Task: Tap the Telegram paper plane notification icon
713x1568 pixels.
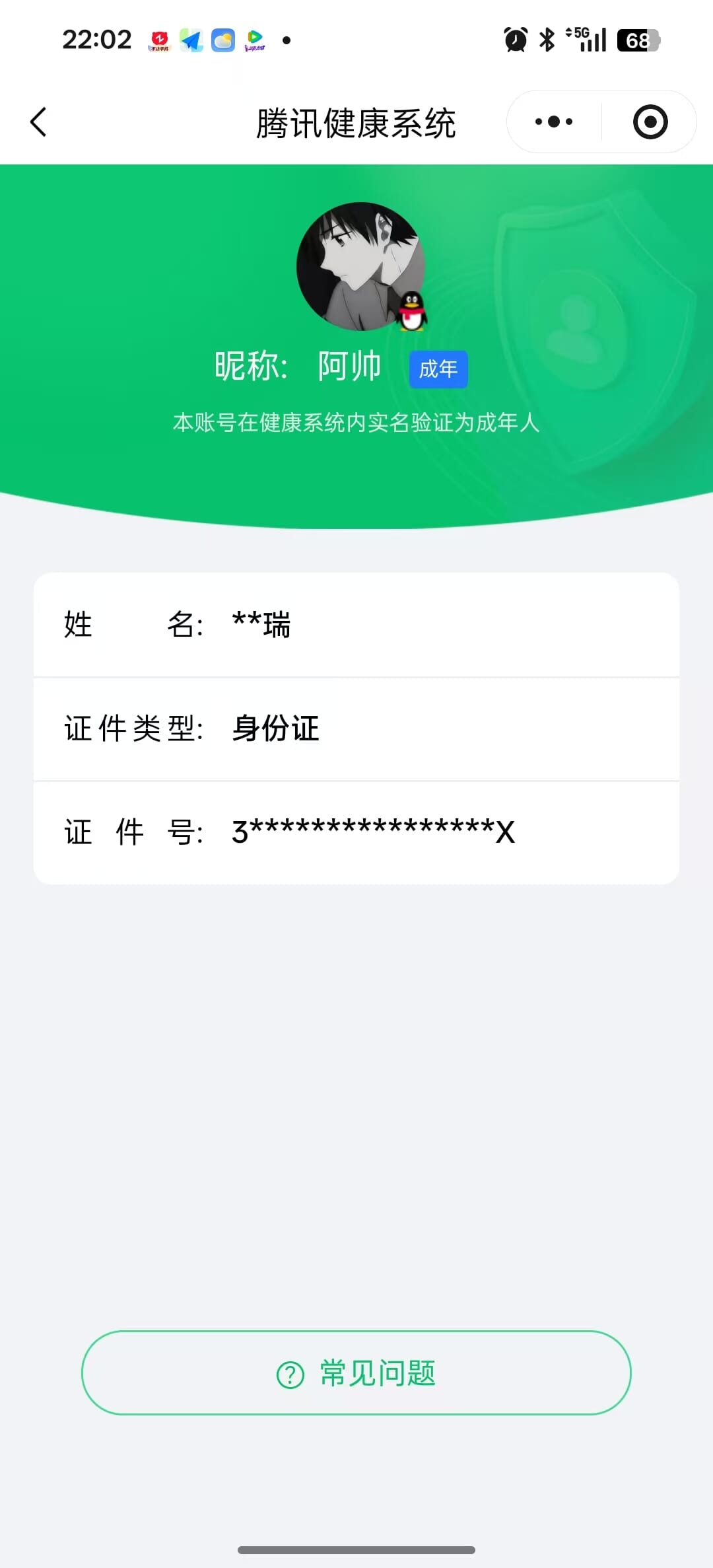Action: click(190, 41)
